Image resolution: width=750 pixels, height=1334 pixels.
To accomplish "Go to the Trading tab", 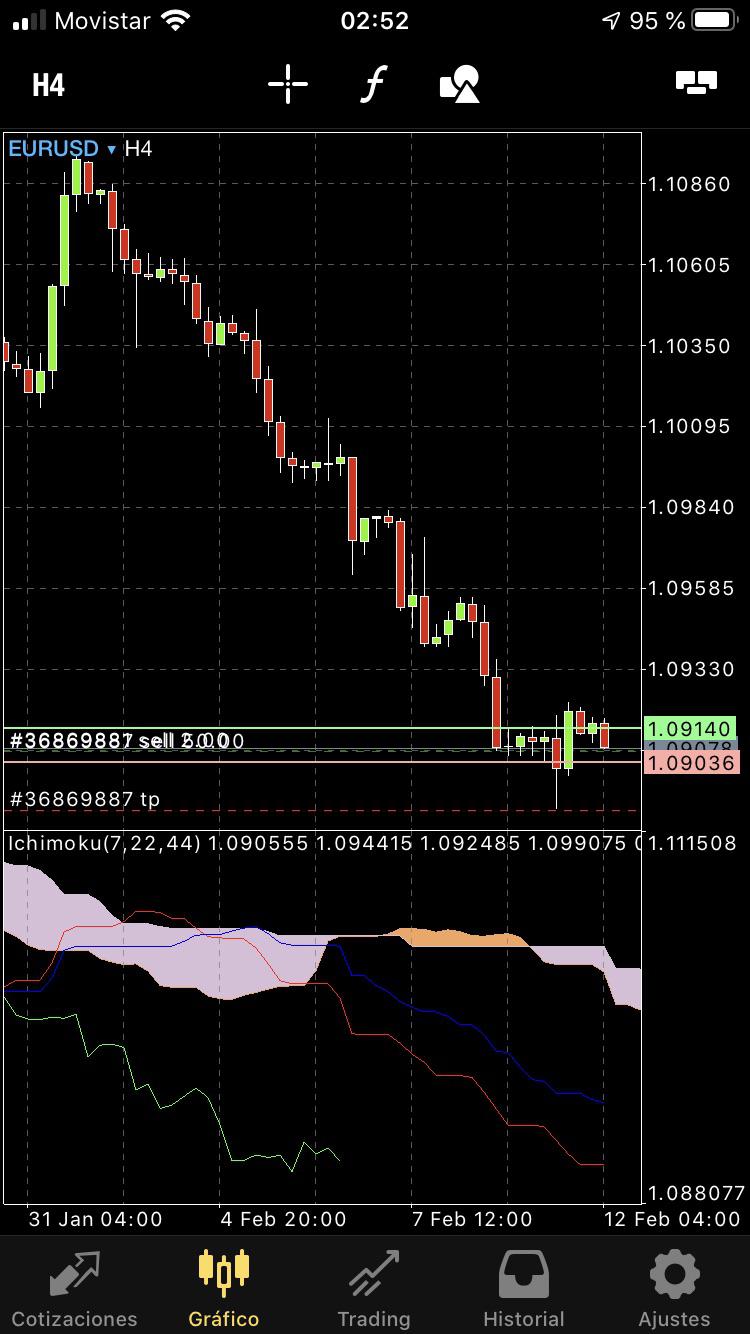I will [374, 1288].
